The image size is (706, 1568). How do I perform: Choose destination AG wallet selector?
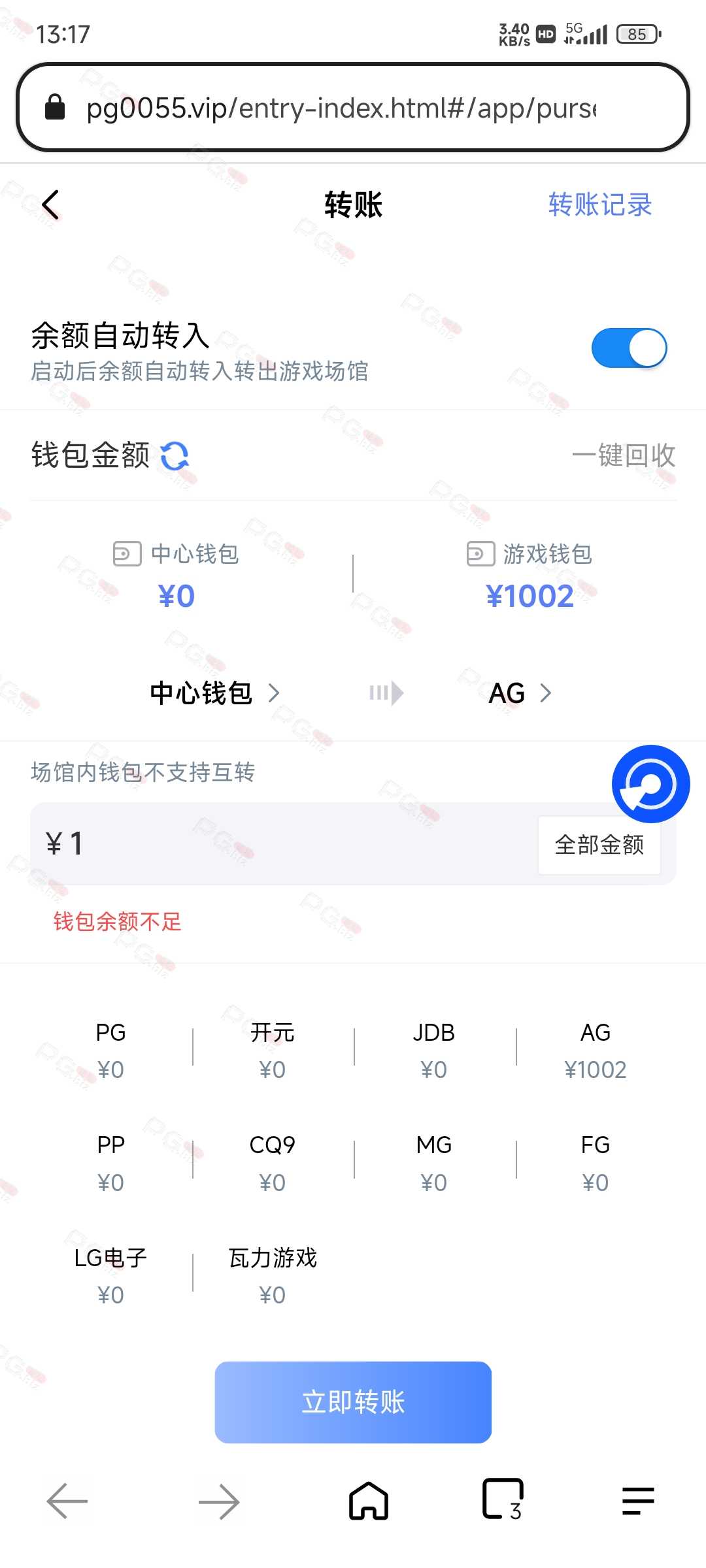pyautogui.click(x=520, y=693)
